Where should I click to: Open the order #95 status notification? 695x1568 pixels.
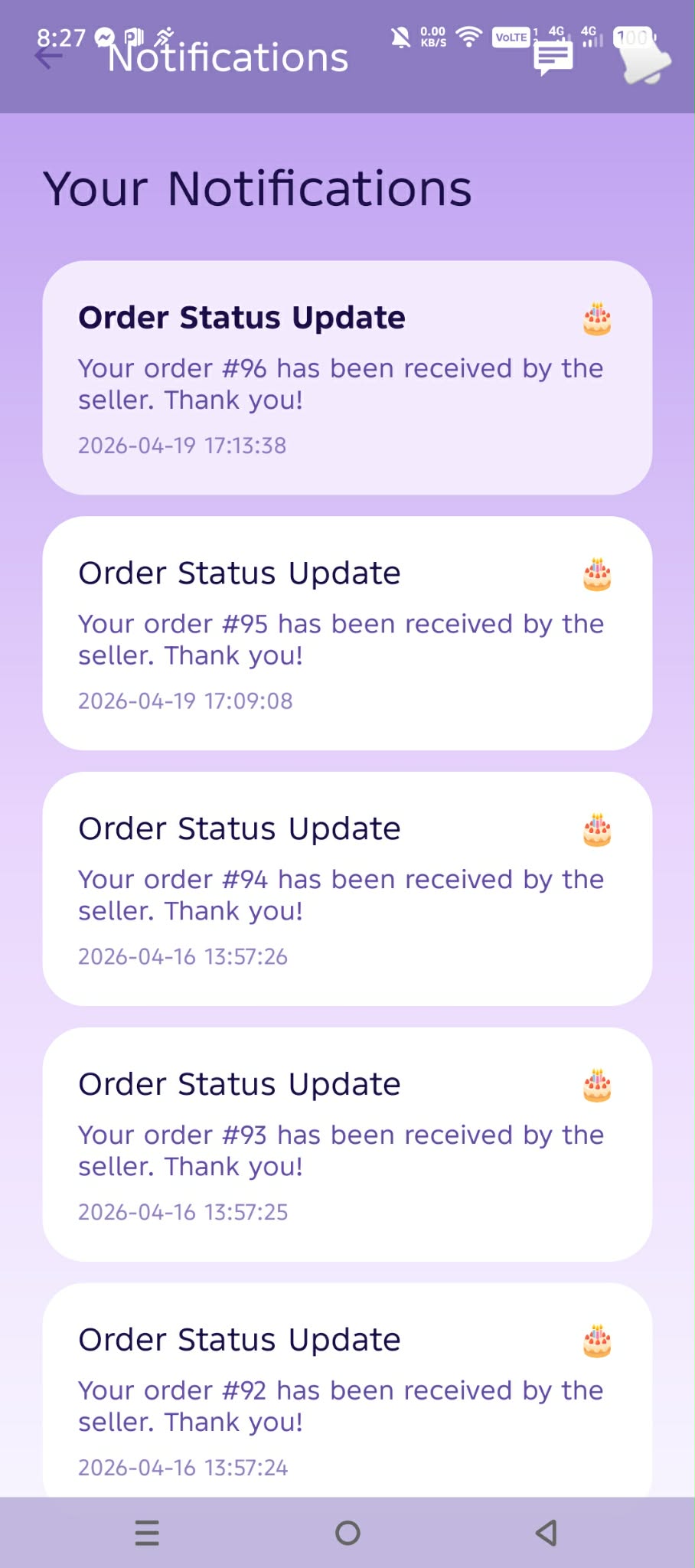coord(347,633)
